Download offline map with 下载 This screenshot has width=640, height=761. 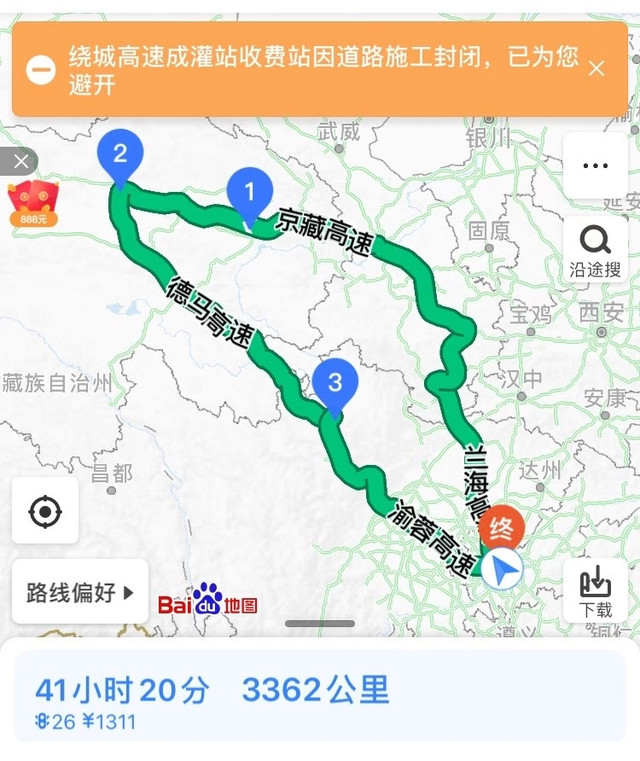pos(595,592)
